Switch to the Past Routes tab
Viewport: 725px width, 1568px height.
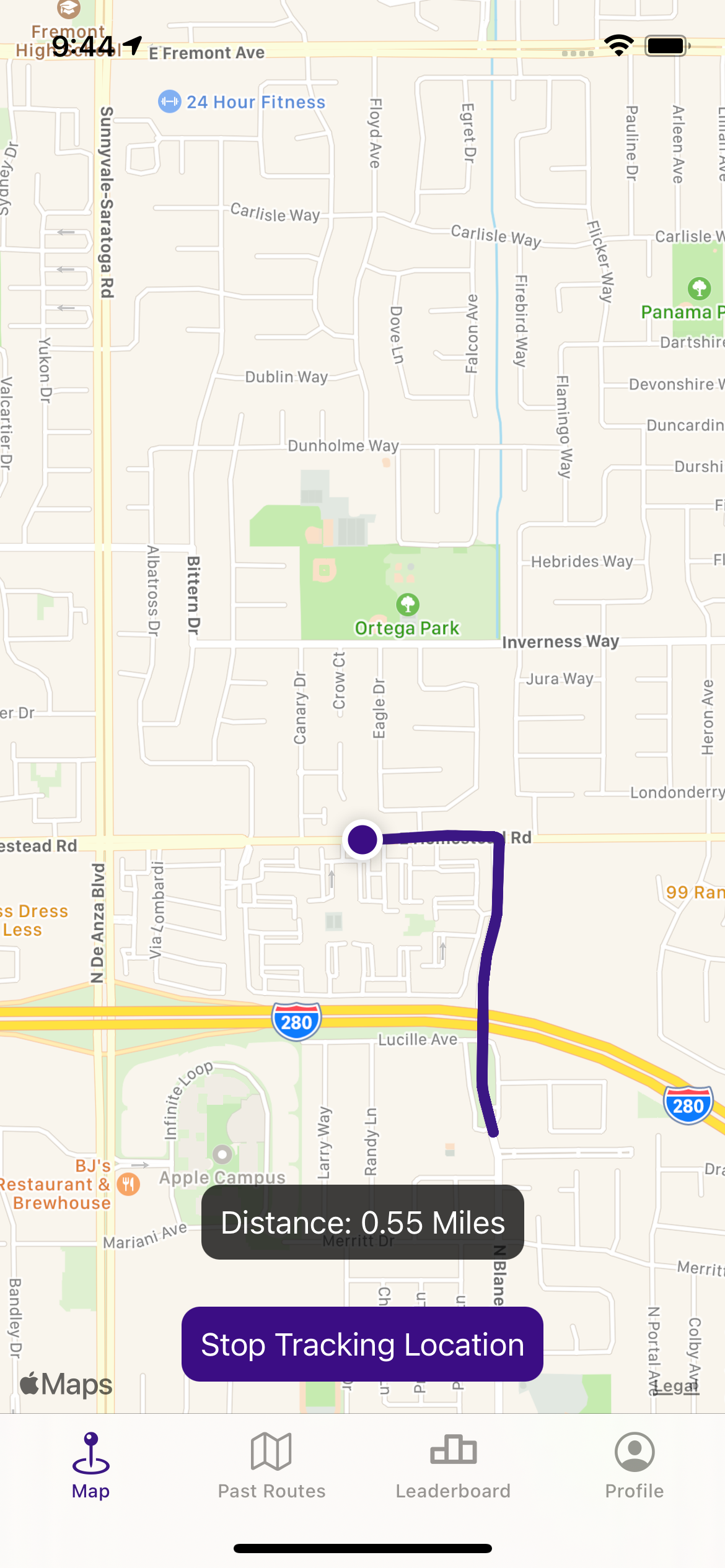271,1465
